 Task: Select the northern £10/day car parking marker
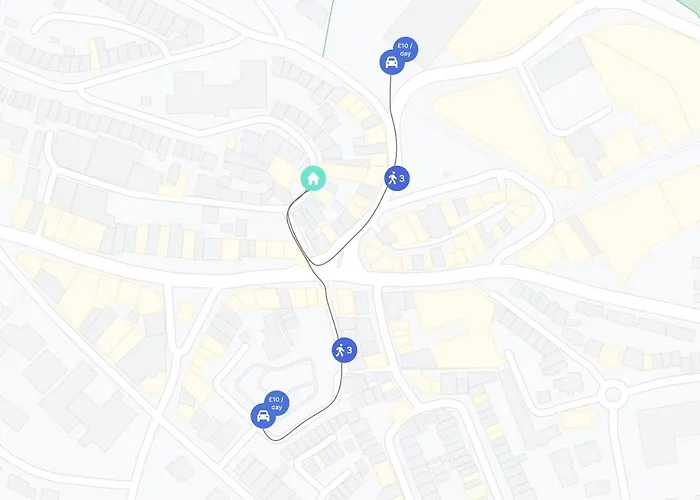pyautogui.click(x=391, y=62)
